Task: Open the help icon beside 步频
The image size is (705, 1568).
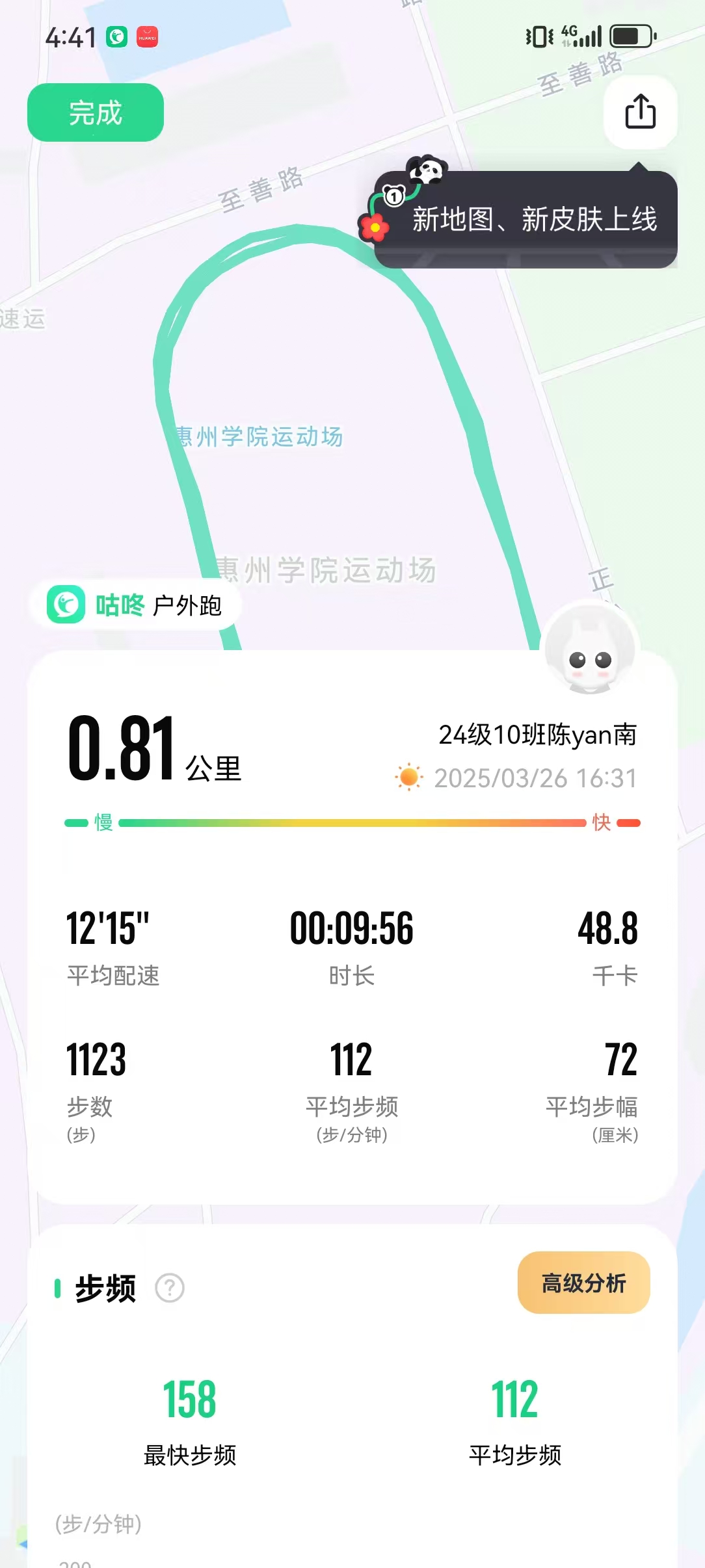Action: point(170,1288)
